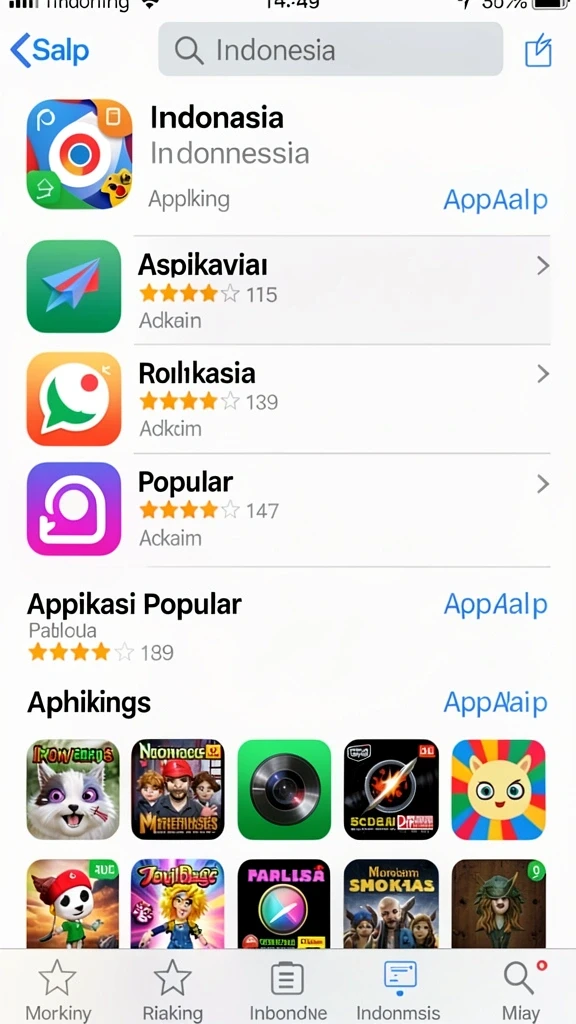
Task: Tap AppAalp next to Appikasi Popular
Action: [496, 605]
